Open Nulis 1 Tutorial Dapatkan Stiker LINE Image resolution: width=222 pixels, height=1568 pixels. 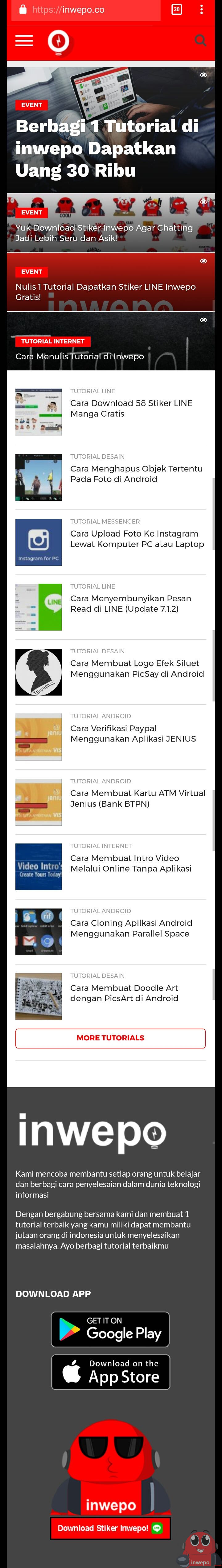point(105,292)
